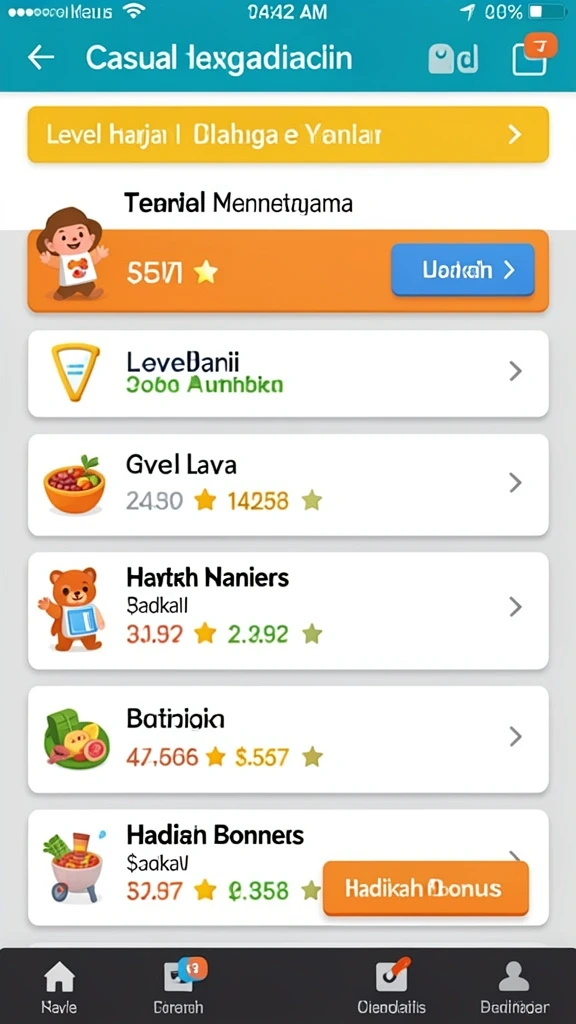This screenshot has width=576, height=1024.
Task: Go back with the header arrow
Action: tap(40, 58)
